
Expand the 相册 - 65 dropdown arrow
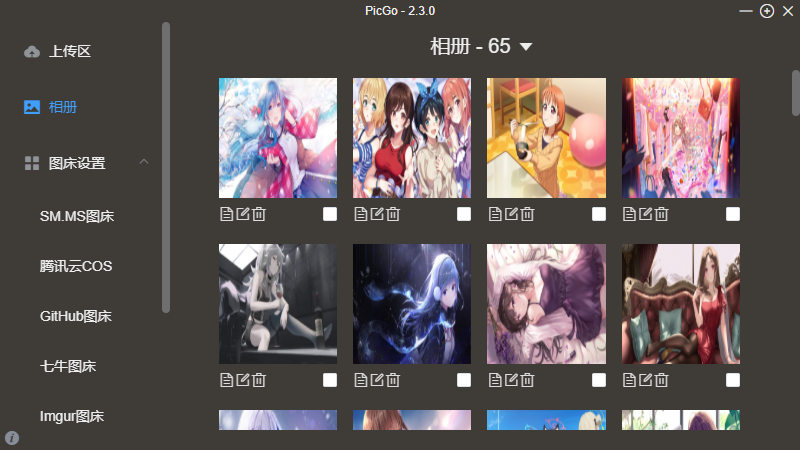tap(526, 47)
